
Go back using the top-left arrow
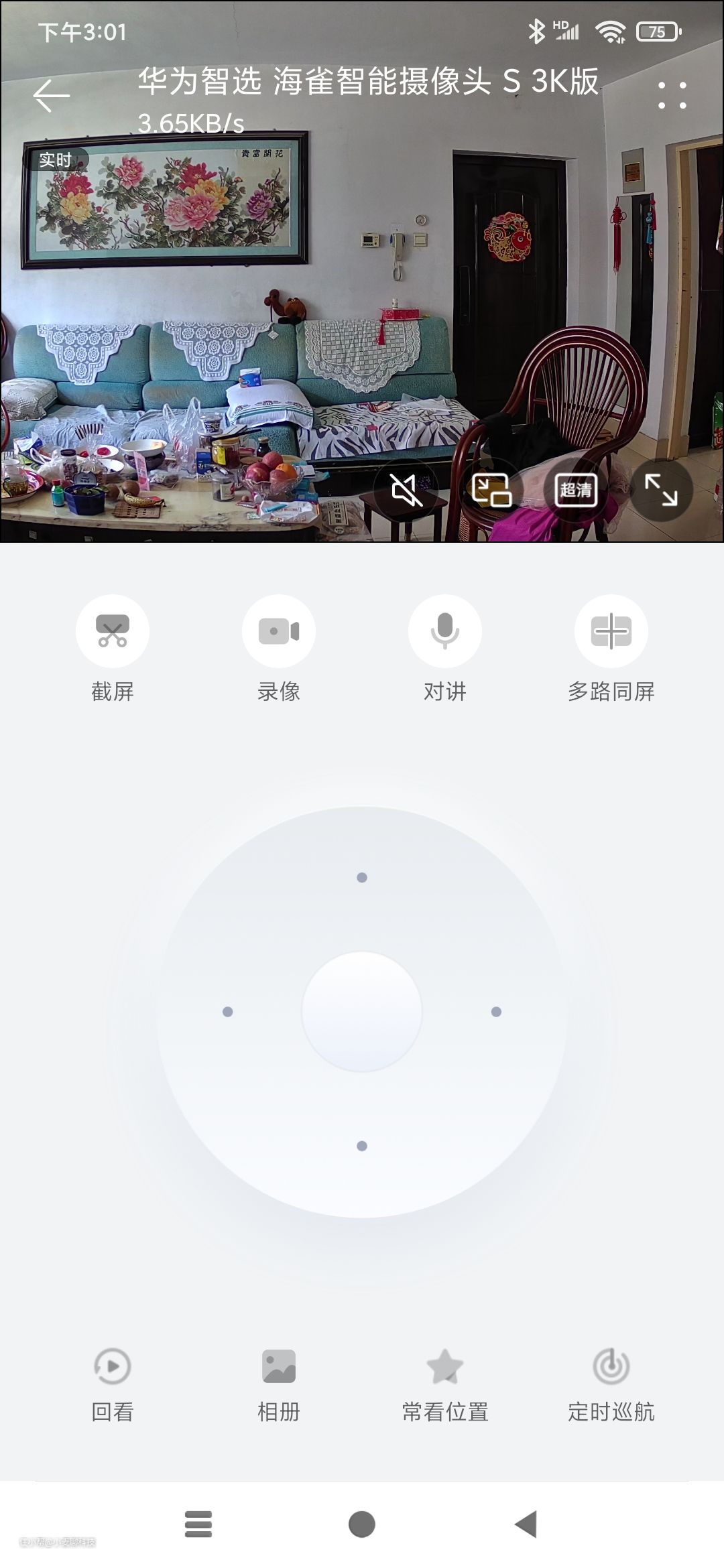tap(52, 96)
